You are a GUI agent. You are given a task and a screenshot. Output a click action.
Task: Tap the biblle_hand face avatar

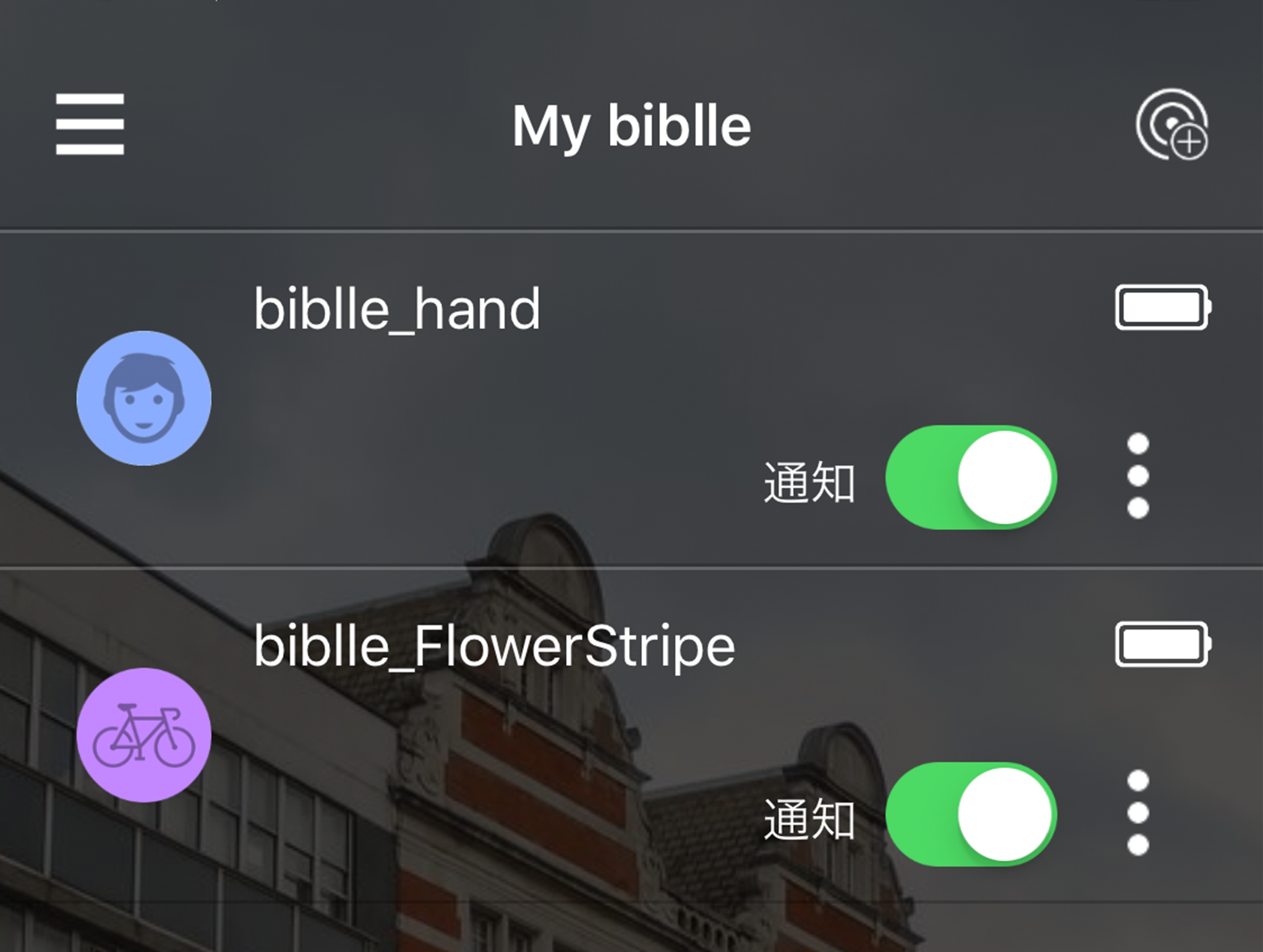[144, 398]
